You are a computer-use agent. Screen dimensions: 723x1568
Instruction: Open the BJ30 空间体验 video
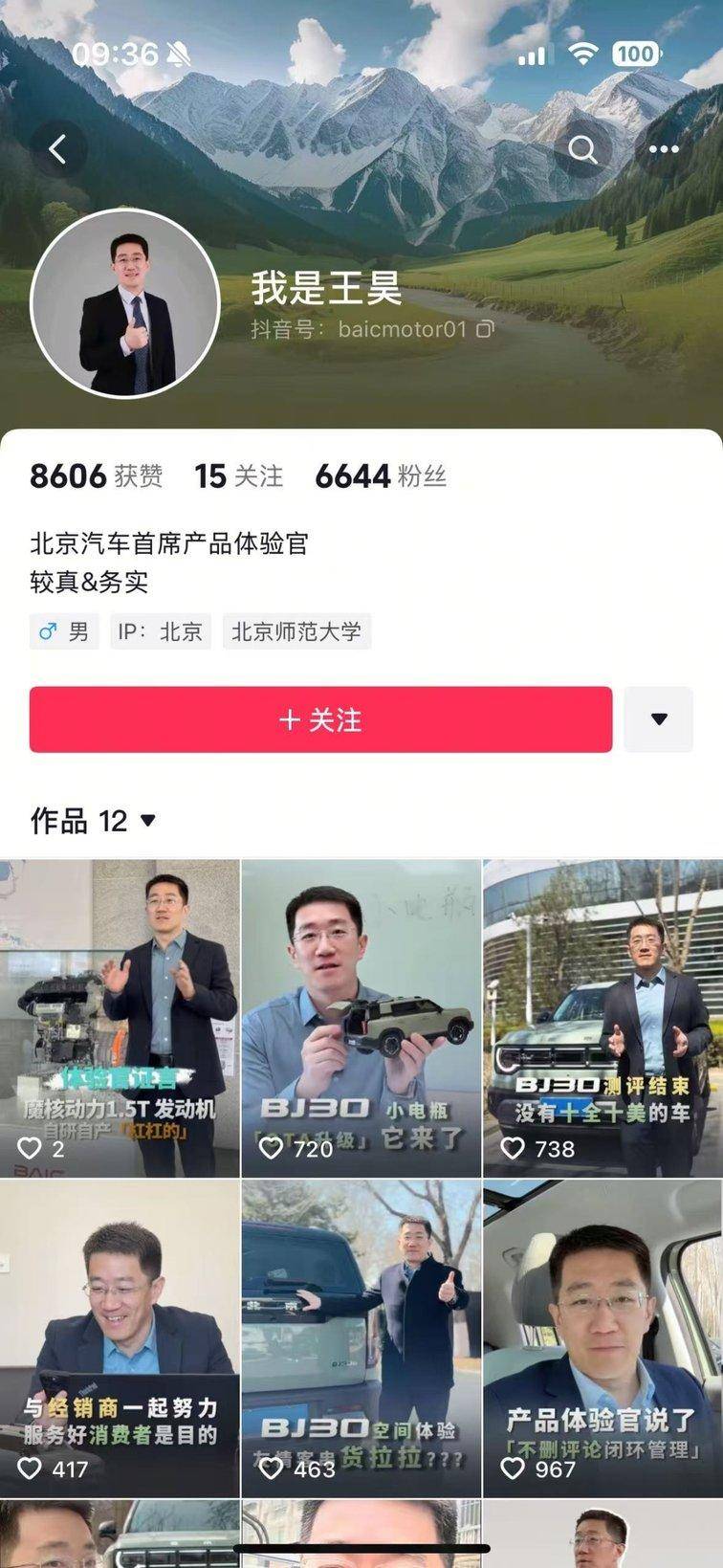(361, 1337)
